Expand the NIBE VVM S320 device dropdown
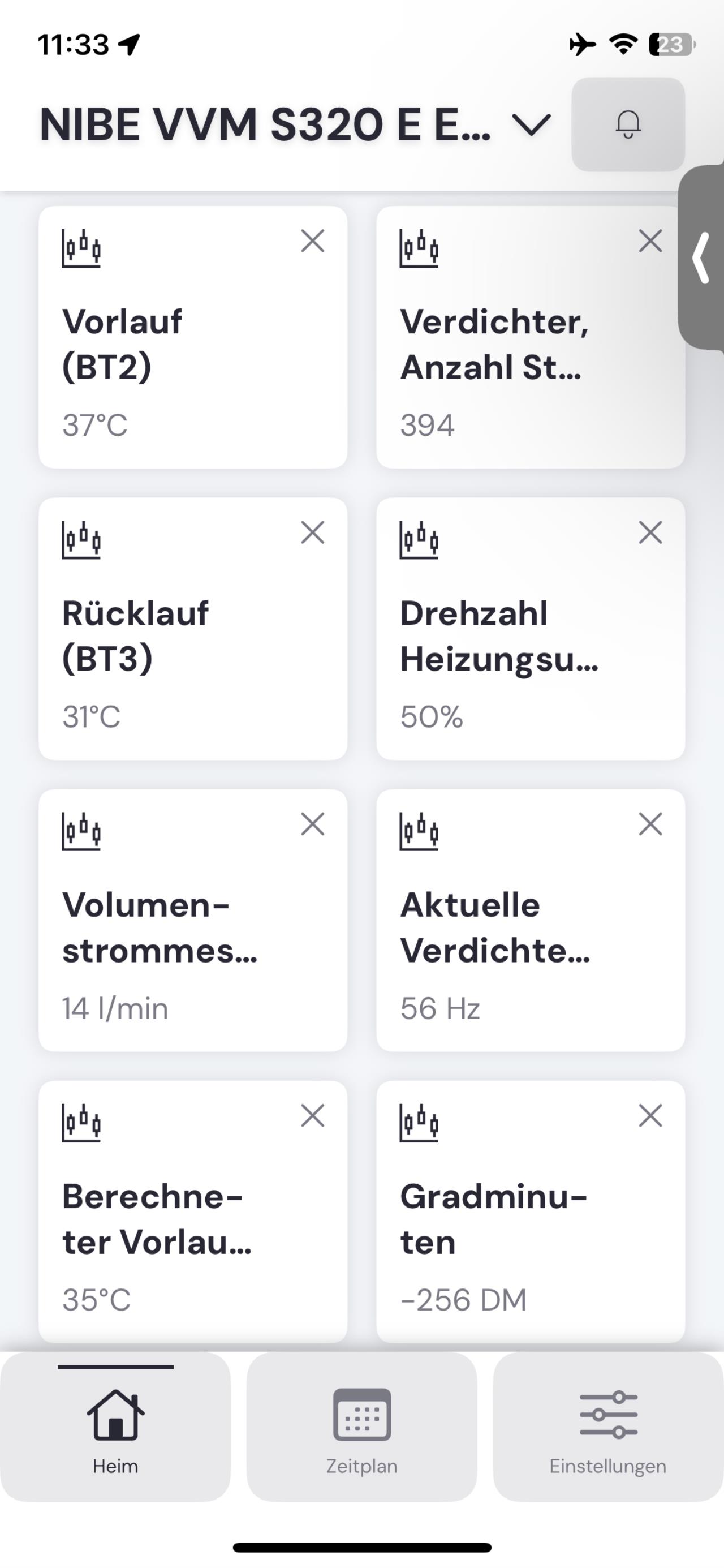 531,125
